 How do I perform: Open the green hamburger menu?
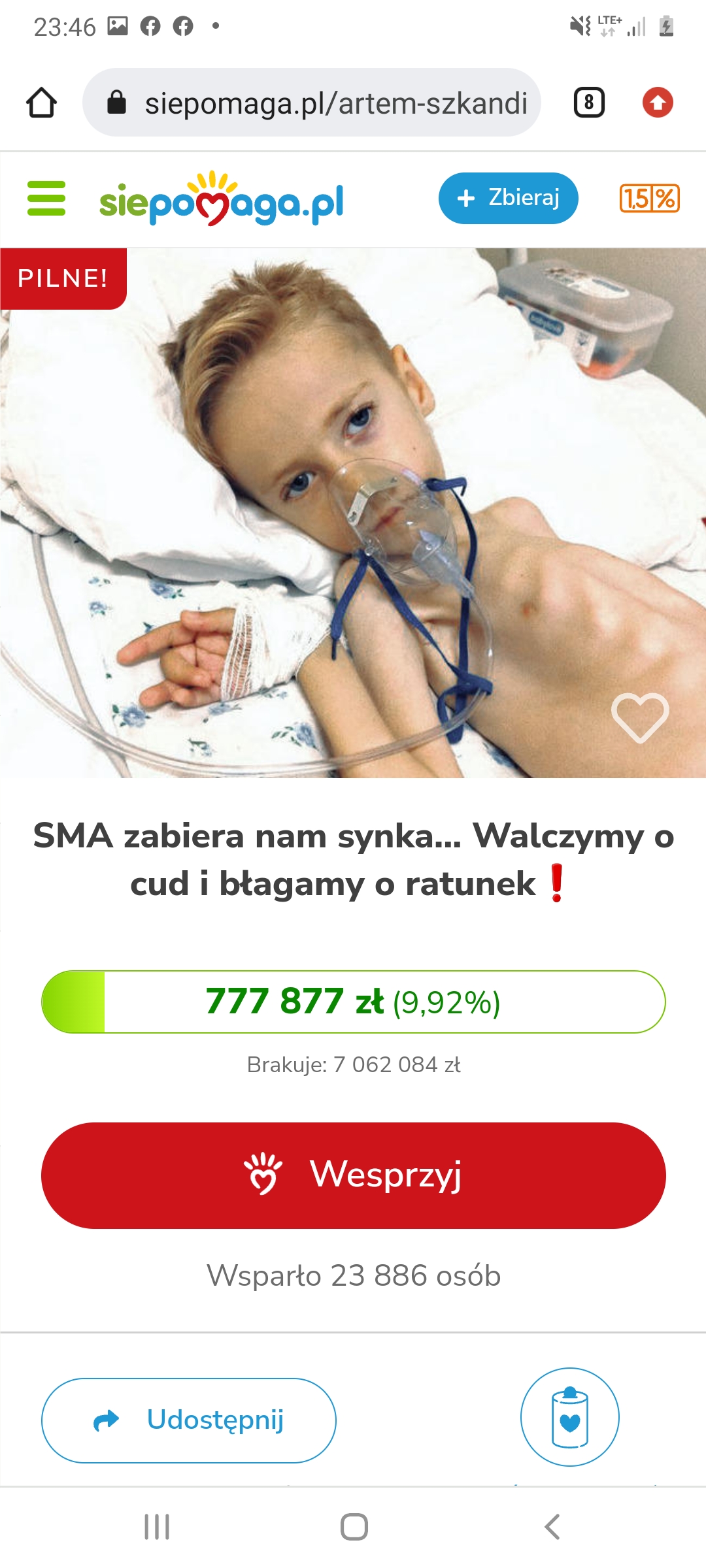tap(46, 199)
